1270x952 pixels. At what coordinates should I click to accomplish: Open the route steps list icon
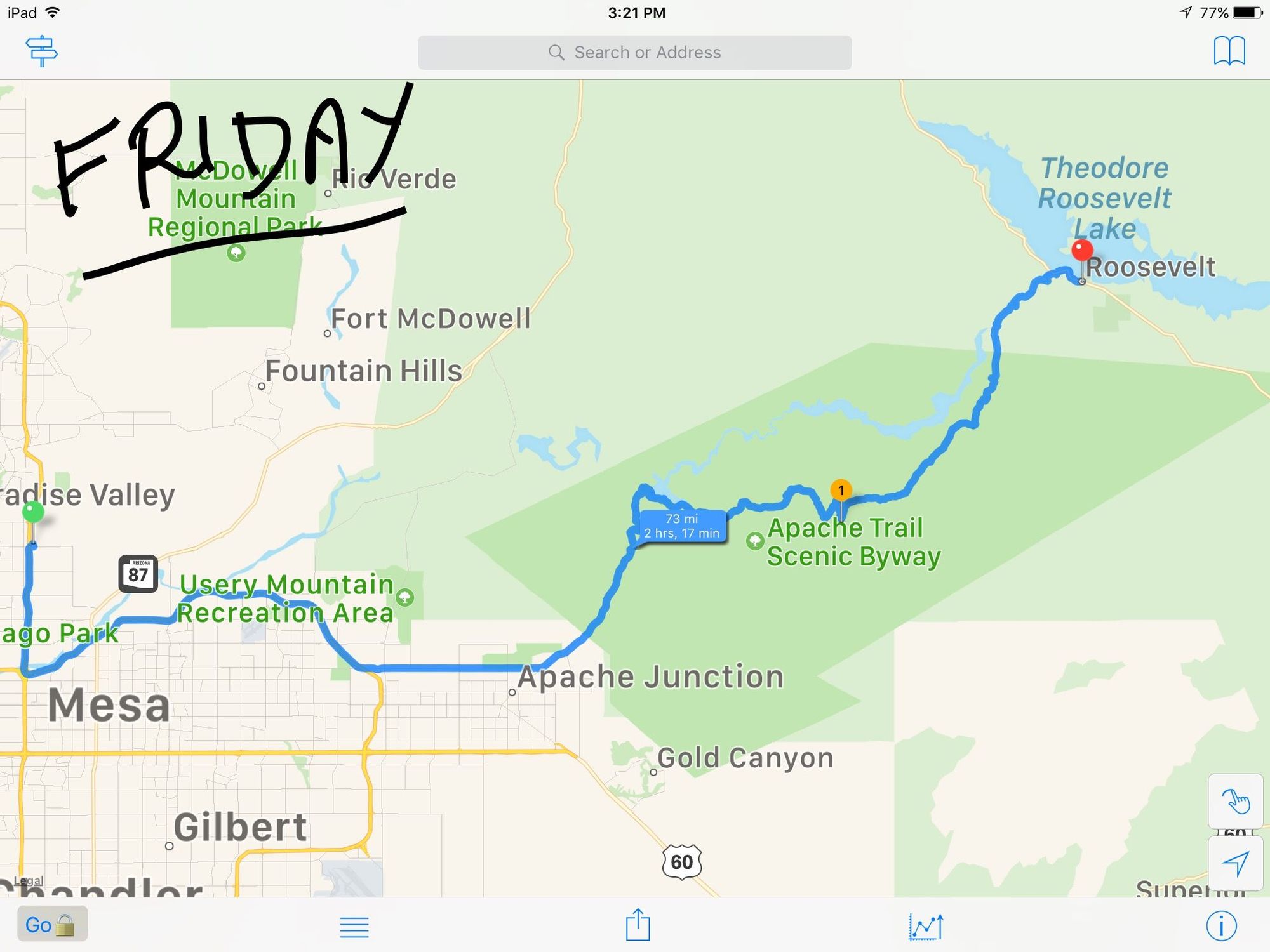coord(354,927)
